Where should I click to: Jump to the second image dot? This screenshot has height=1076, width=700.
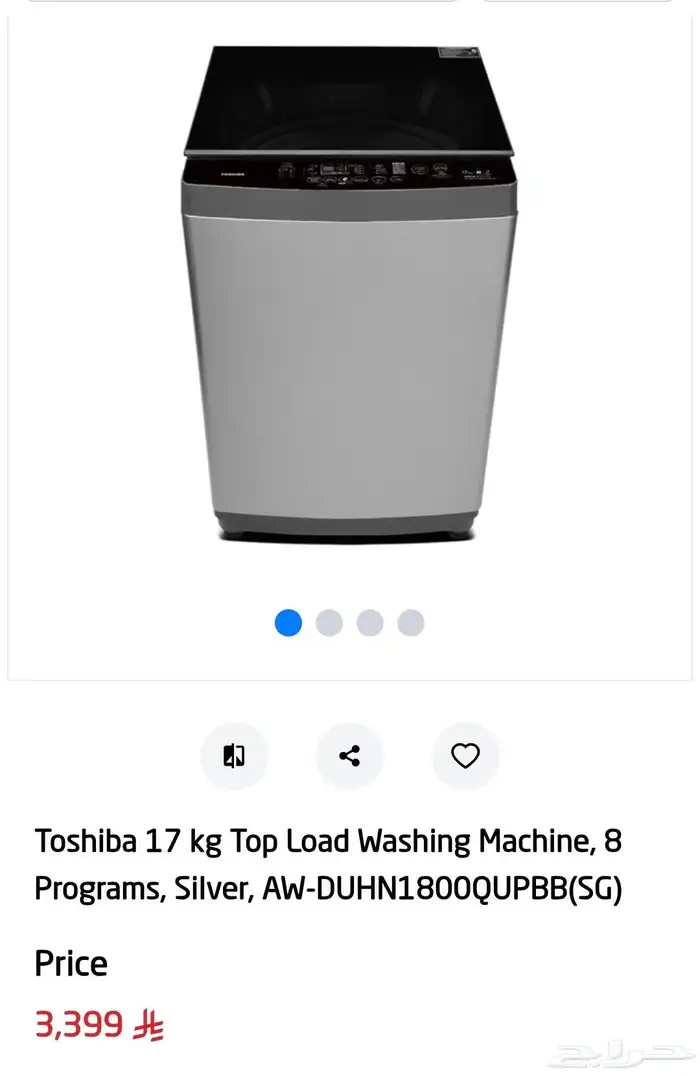coord(329,623)
